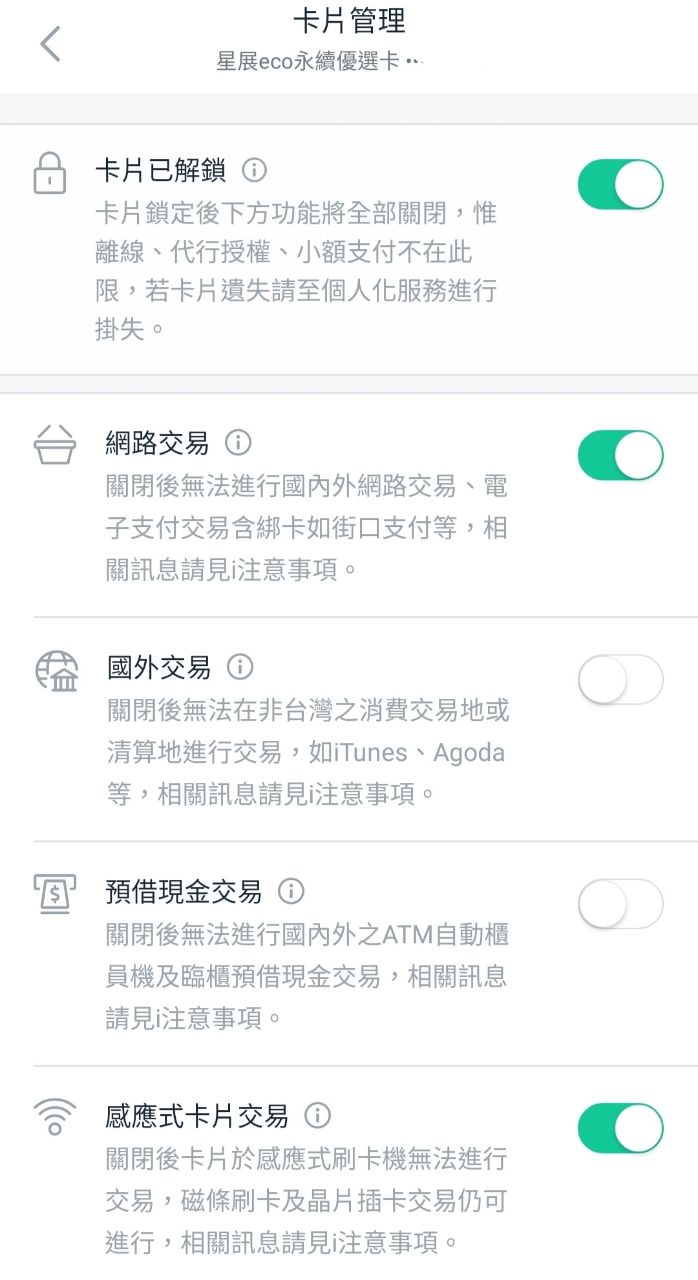Turn on 預借現金交易 switch
This screenshot has height=1280, width=698.
click(x=620, y=904)
